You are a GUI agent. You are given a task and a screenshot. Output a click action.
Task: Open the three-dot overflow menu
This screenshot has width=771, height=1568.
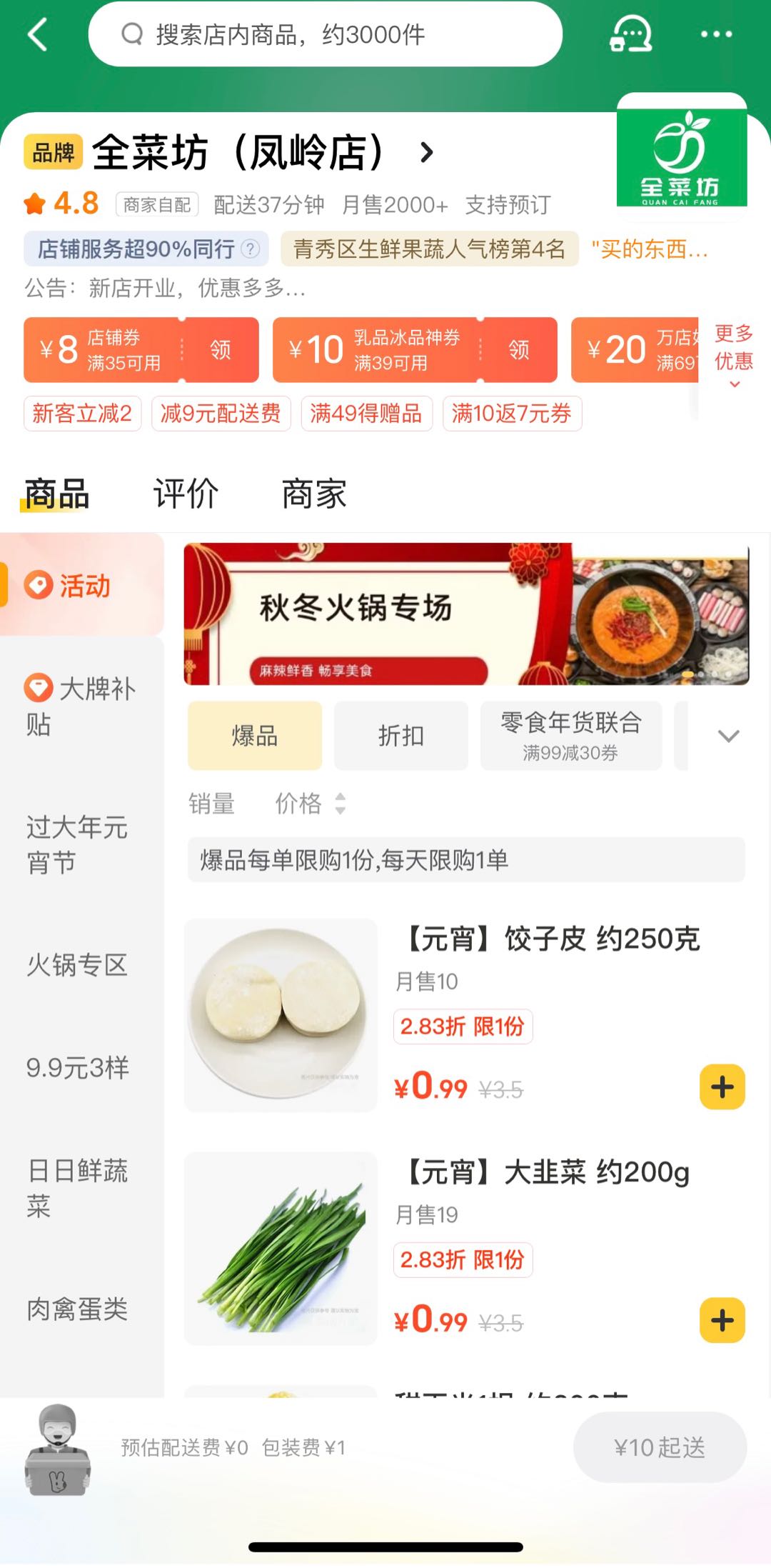click(x=716, y=34)
